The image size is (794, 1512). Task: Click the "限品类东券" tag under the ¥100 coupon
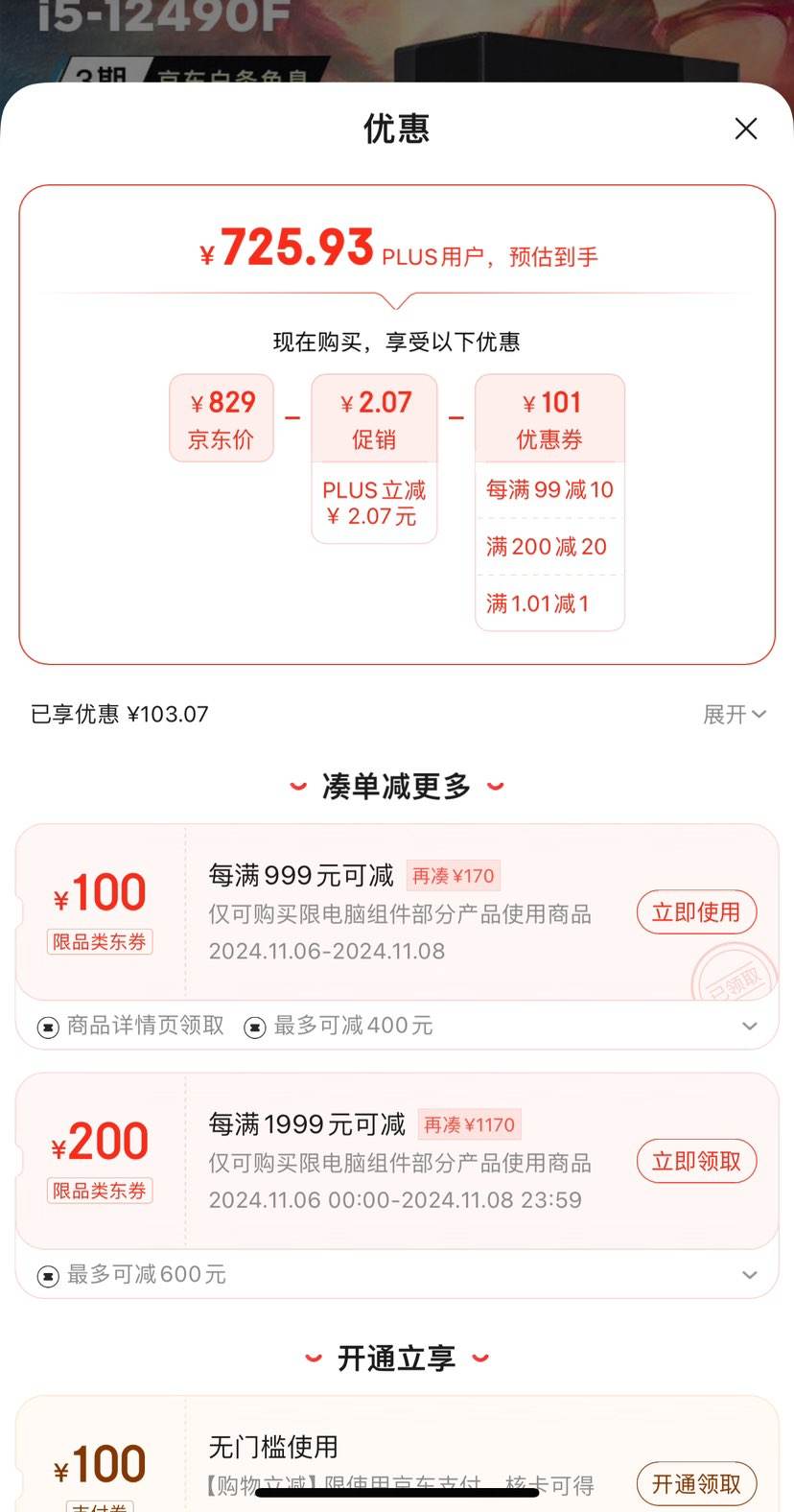[100, 941]
